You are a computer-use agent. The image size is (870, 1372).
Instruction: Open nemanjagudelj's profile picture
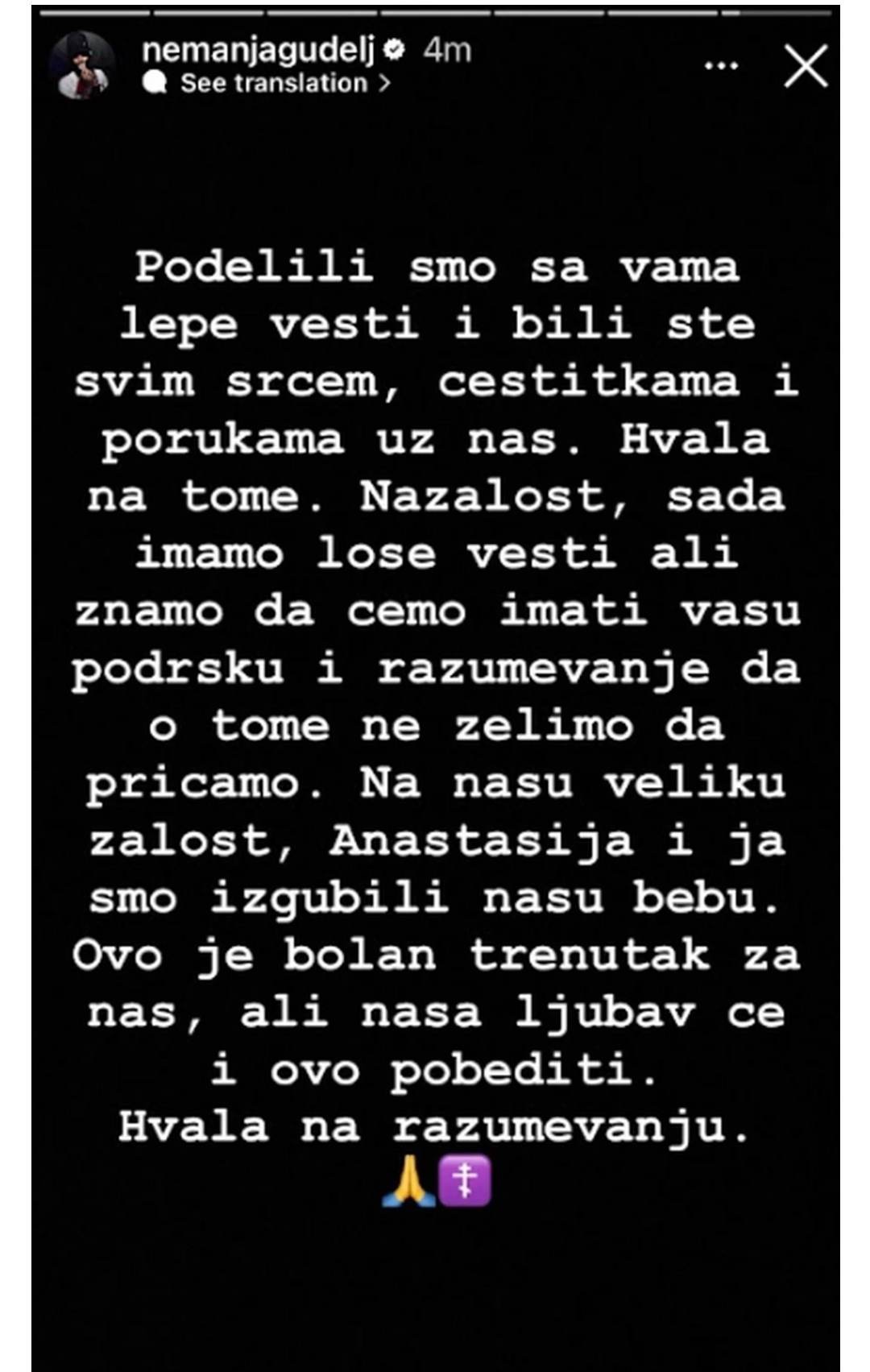point(81,66)
